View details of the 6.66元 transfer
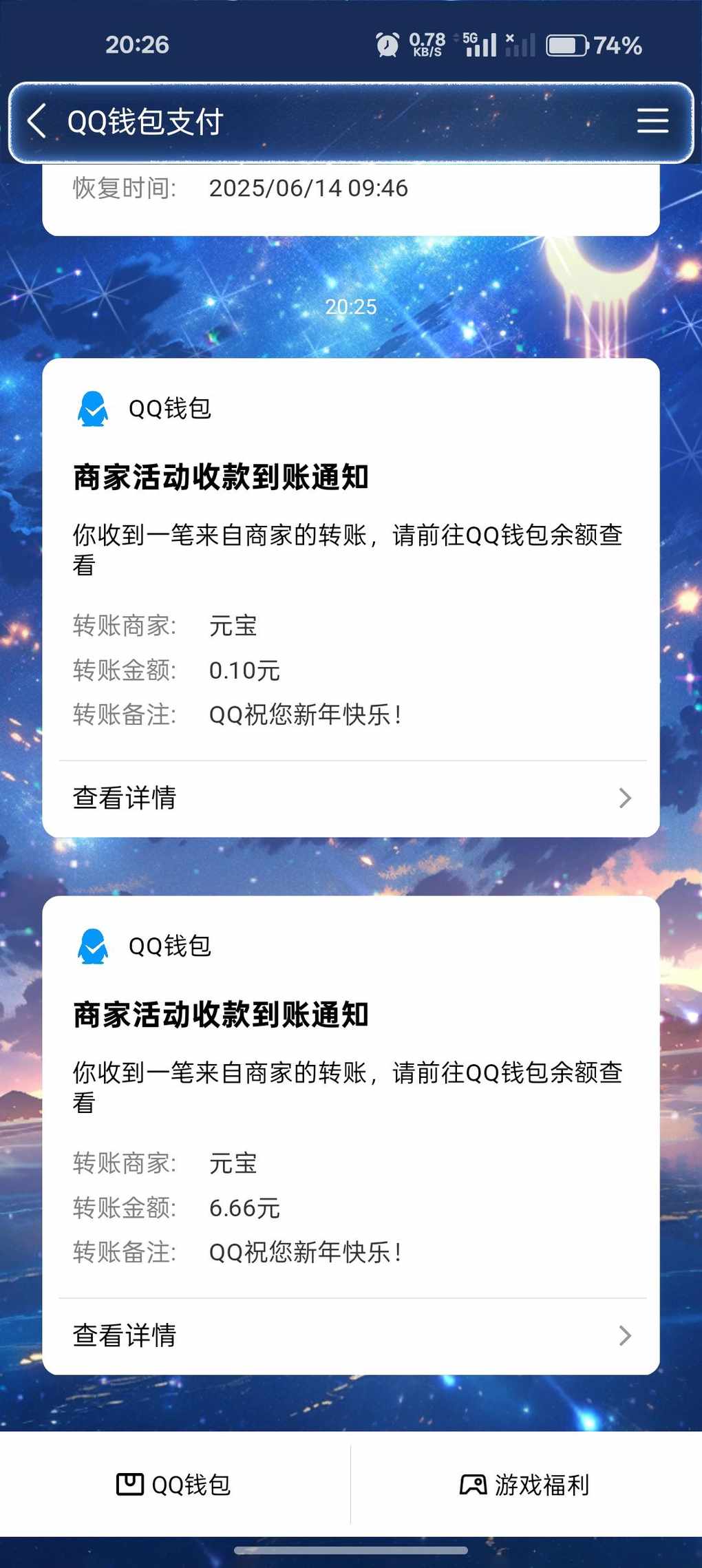 (351, 1336)
